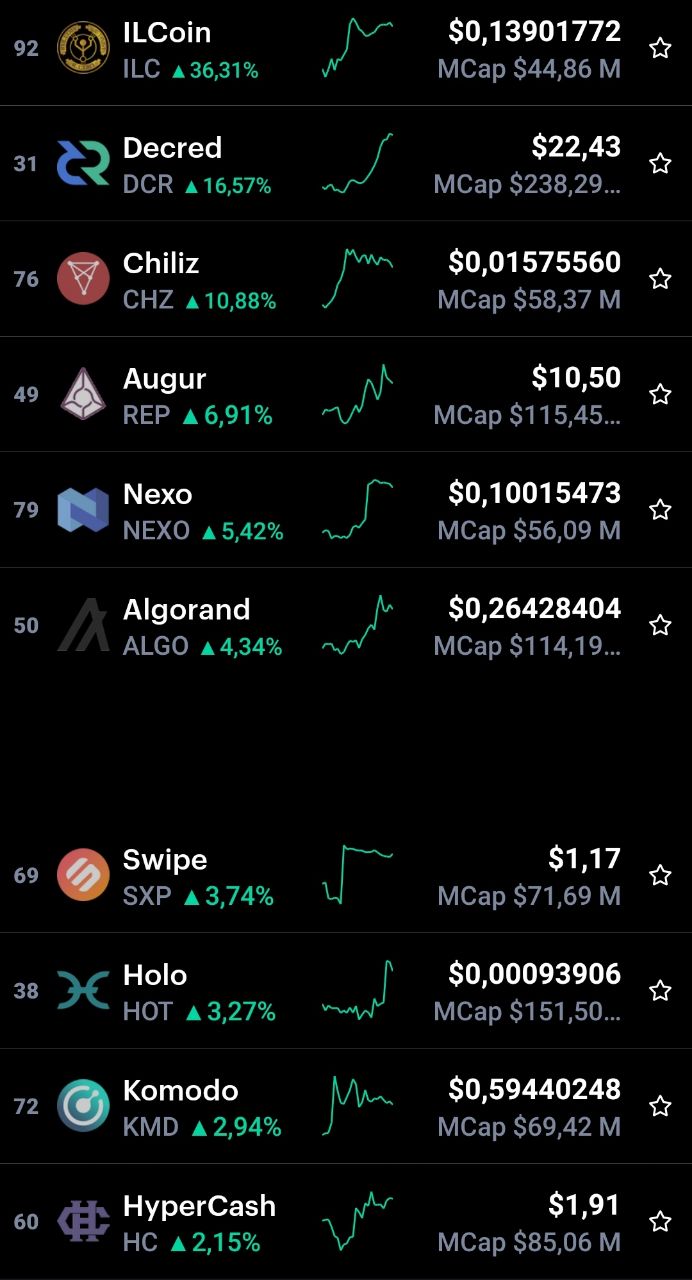
Task: Open Decred coin details
Action: click(x=346, y=163)
